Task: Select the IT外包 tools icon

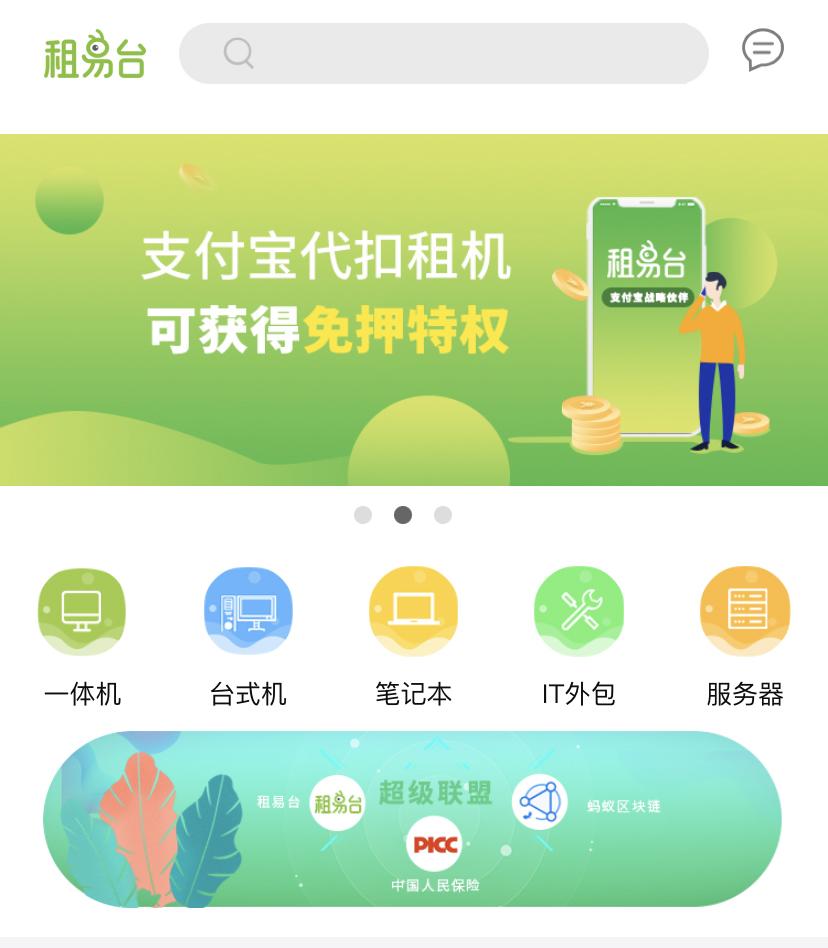Action: [579, 611]
